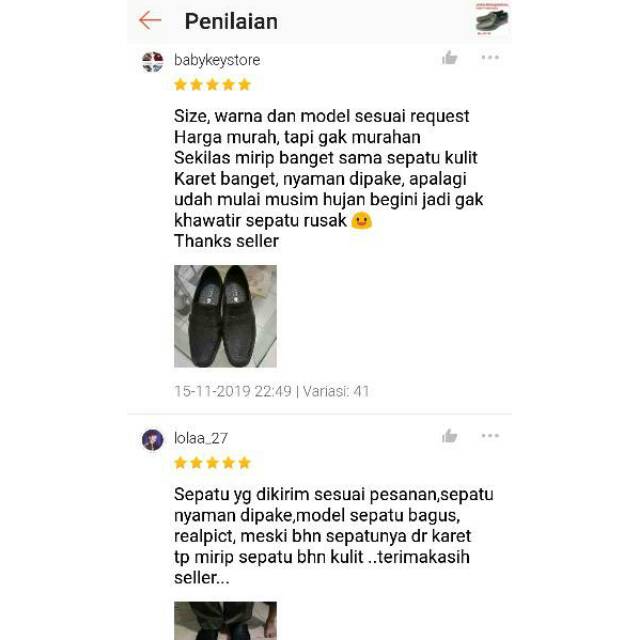View babykeystore's black shoe review photo
Image resolution: width=640 pixels, height=640 pixels.
click(225, 316)
